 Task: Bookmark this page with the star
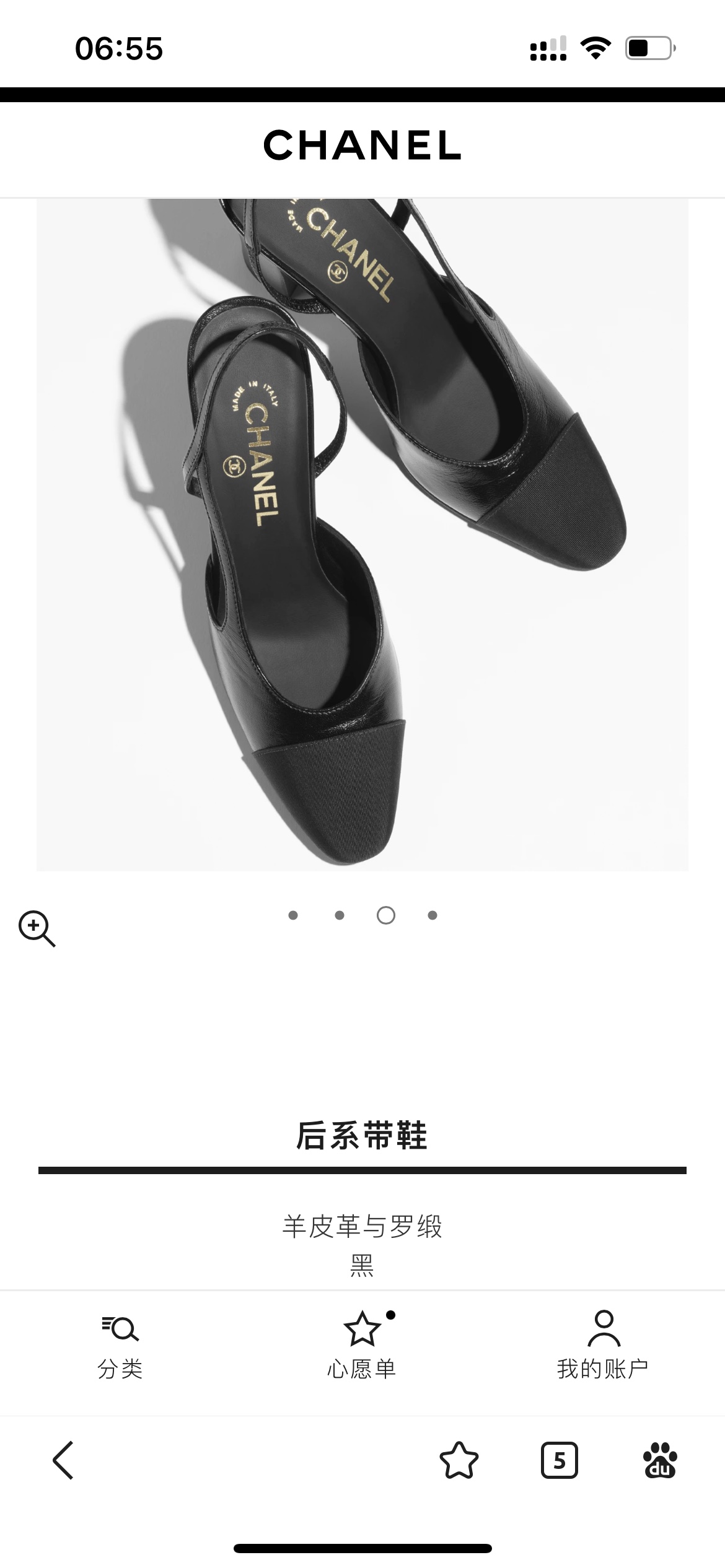click(459, 1460)
